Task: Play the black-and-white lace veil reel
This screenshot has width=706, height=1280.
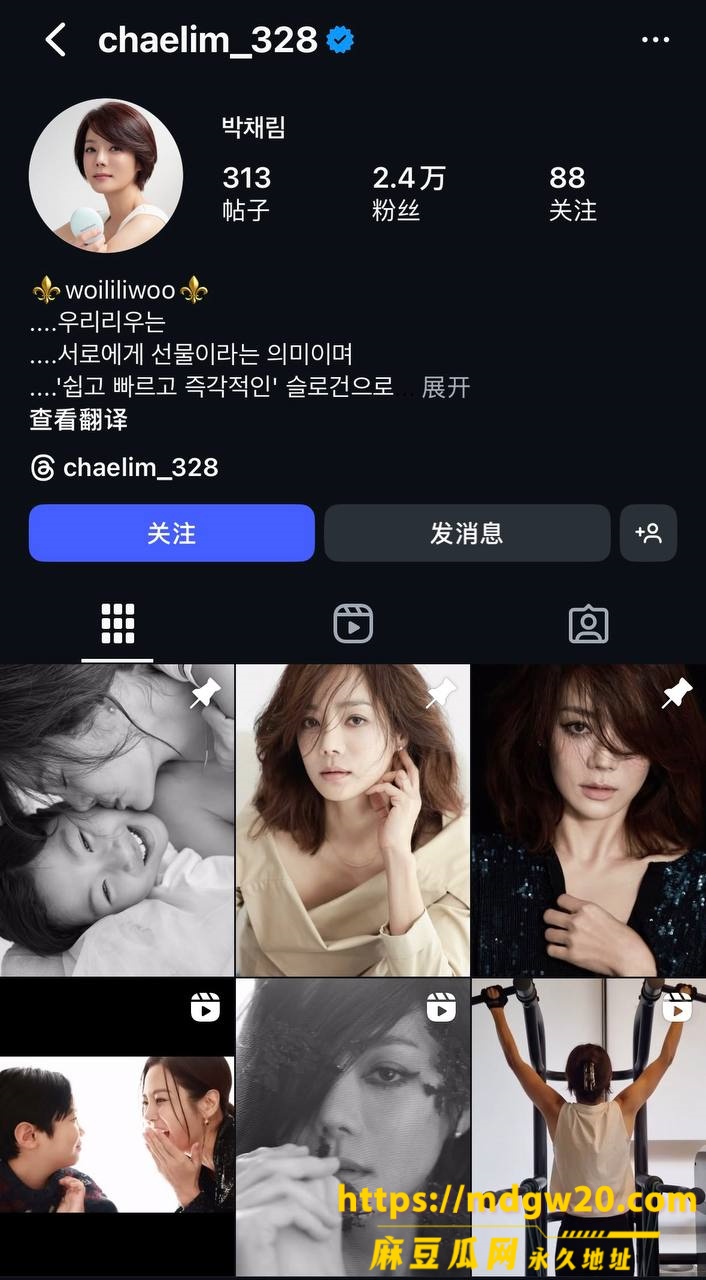Action: [353, 1127]
